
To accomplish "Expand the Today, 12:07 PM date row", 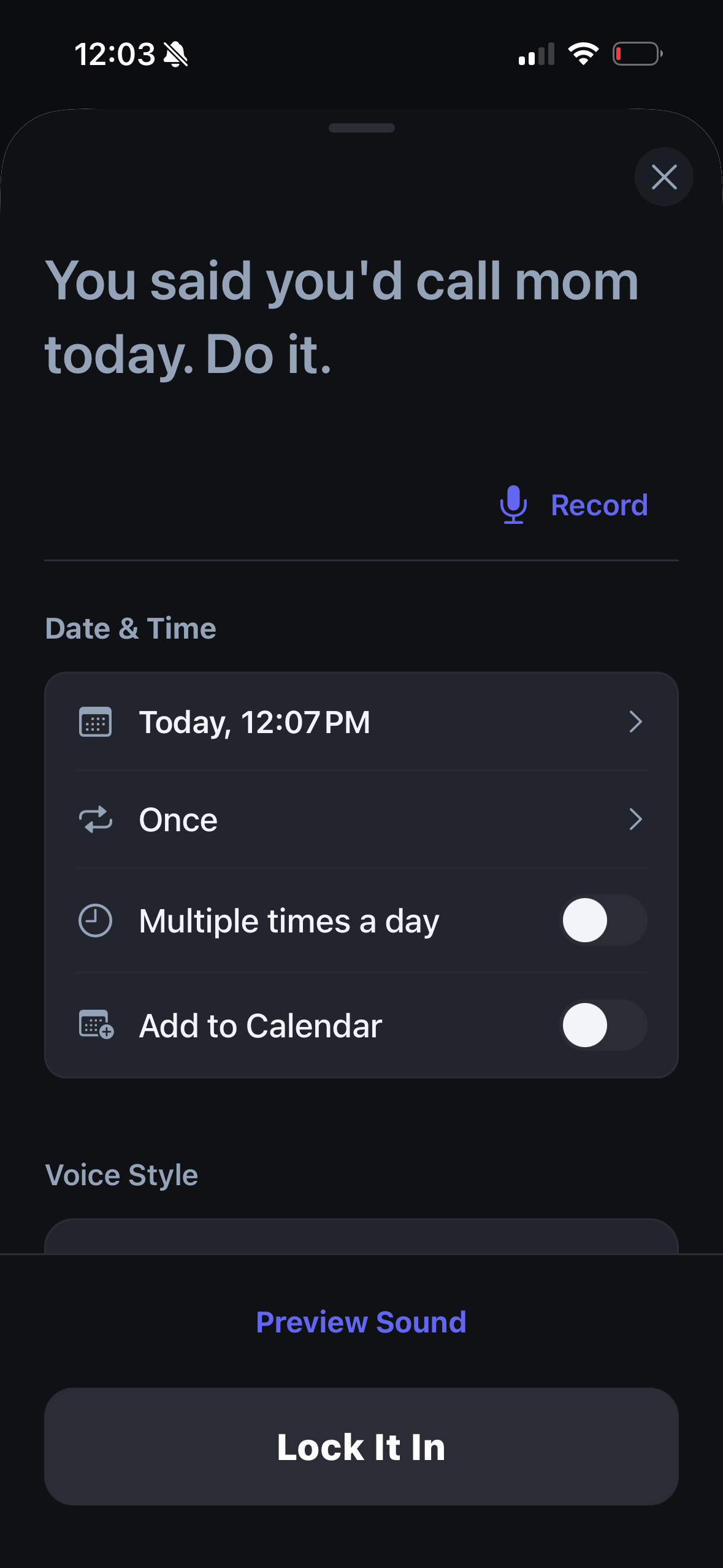I will pyautogui.click(x=362, y=722).
